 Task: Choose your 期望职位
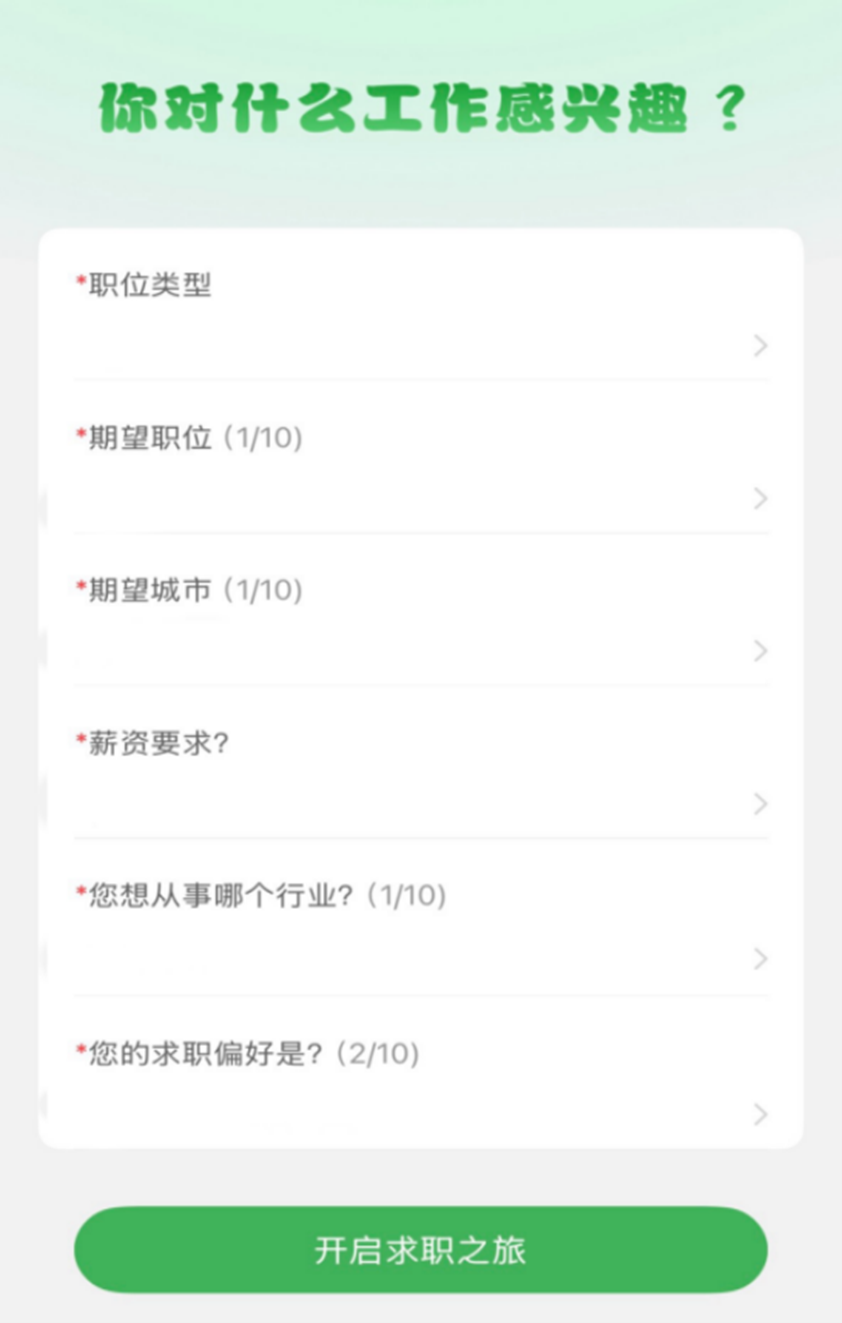click(x=420, y=497)
